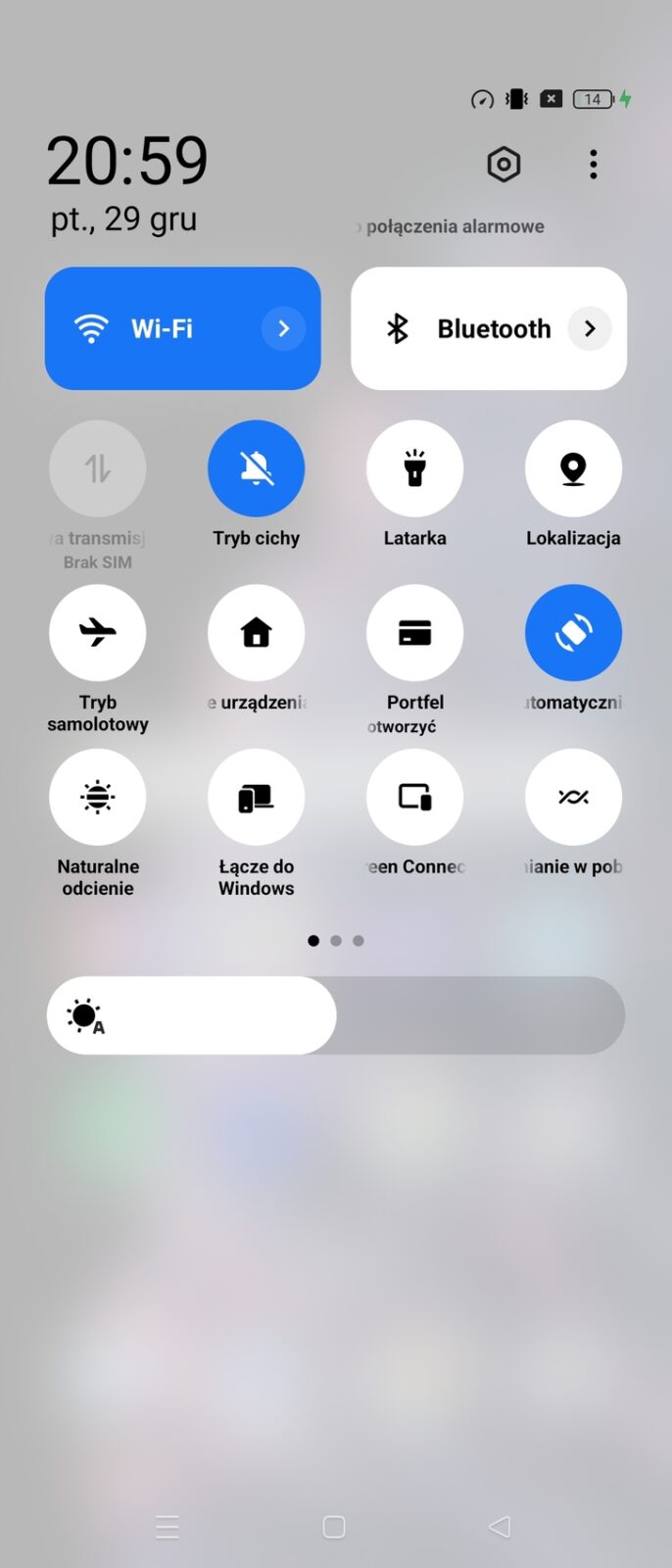Image resolution: width=672 pixels, height=1568 pixels.
Task: Enable the Bluetooth tile
Action: point(470,328)
